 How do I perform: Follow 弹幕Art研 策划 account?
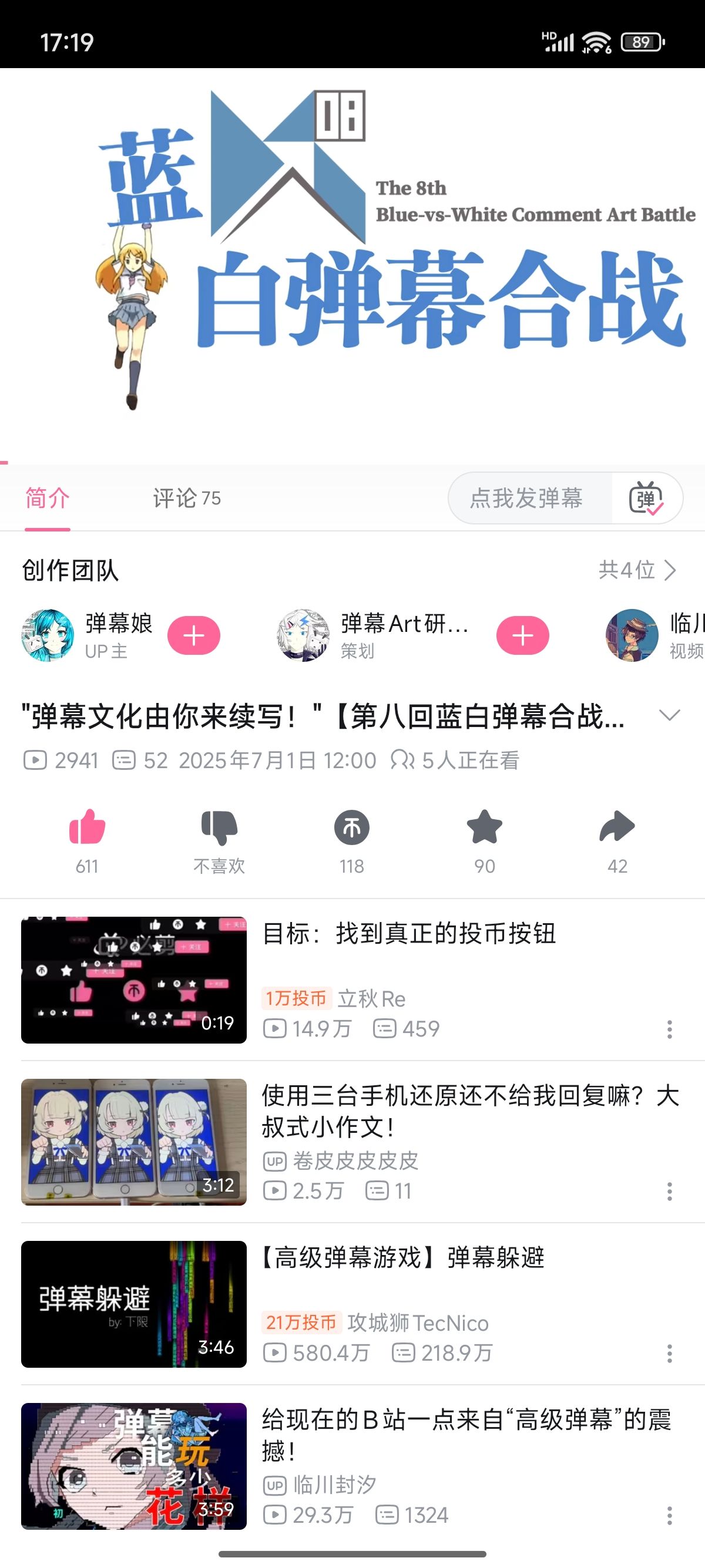tap(522, 635)
